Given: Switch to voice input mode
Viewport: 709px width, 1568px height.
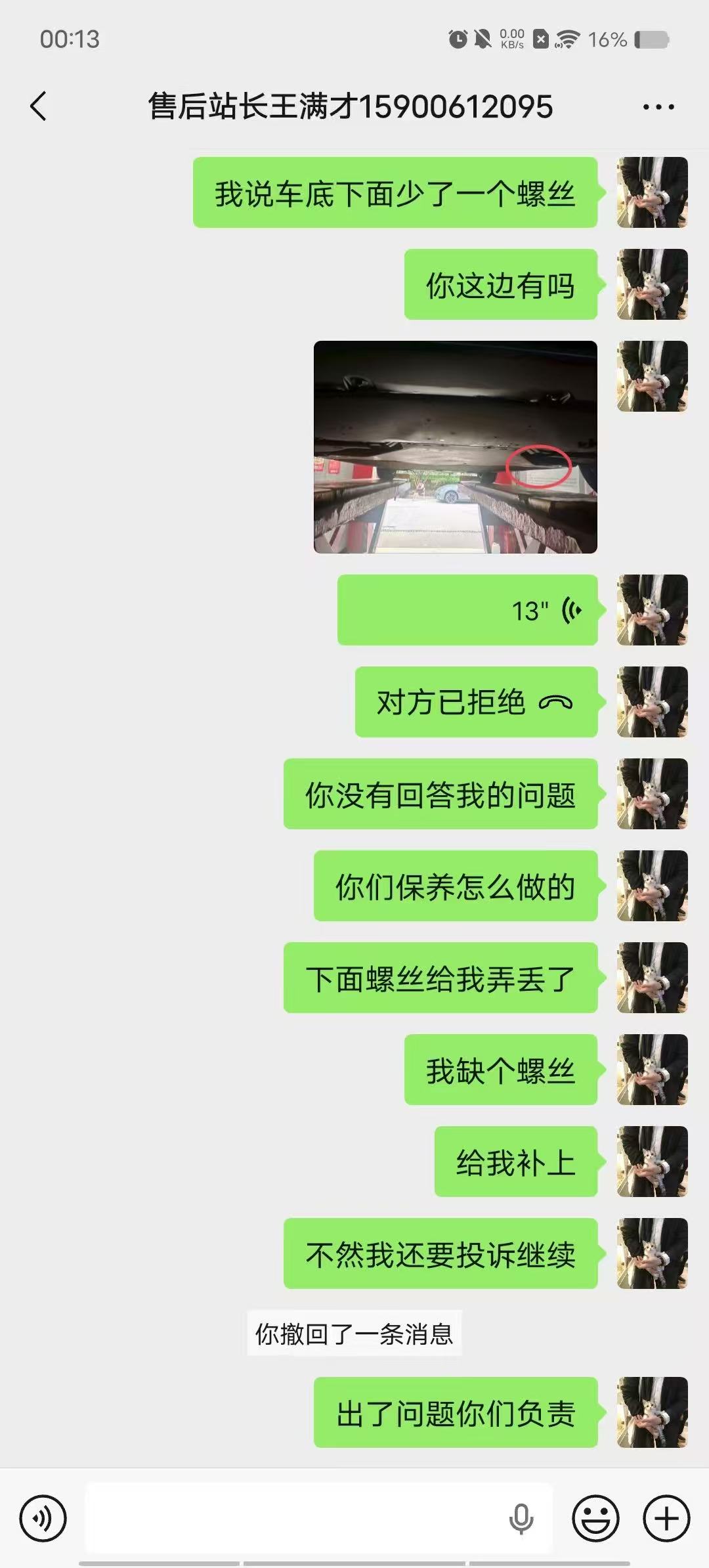Looking at the screenshot, I should point(43,1518).
